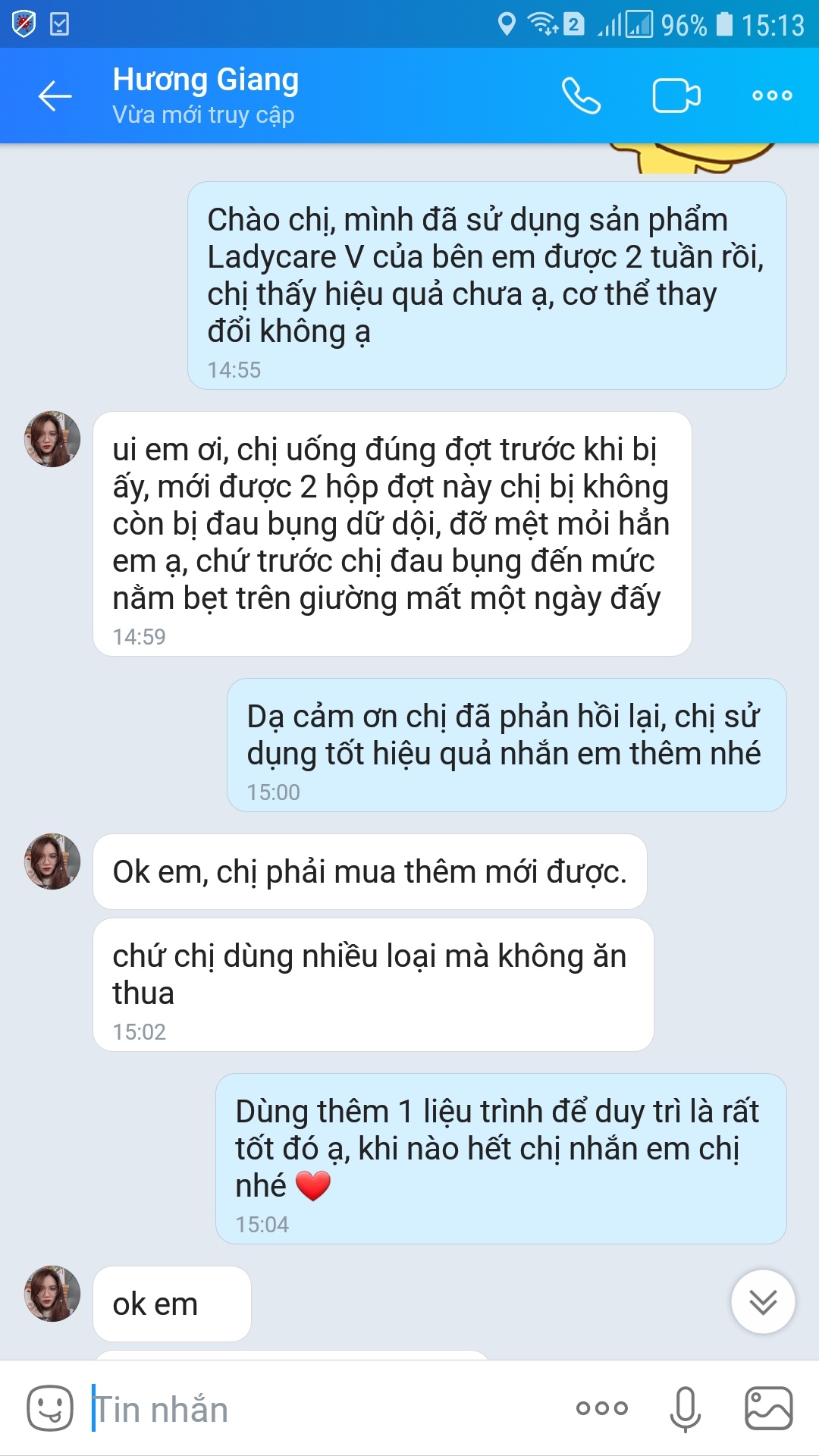Attach a photo from the gallery
Viewport: 819px width, 1456px height.
769,1408
